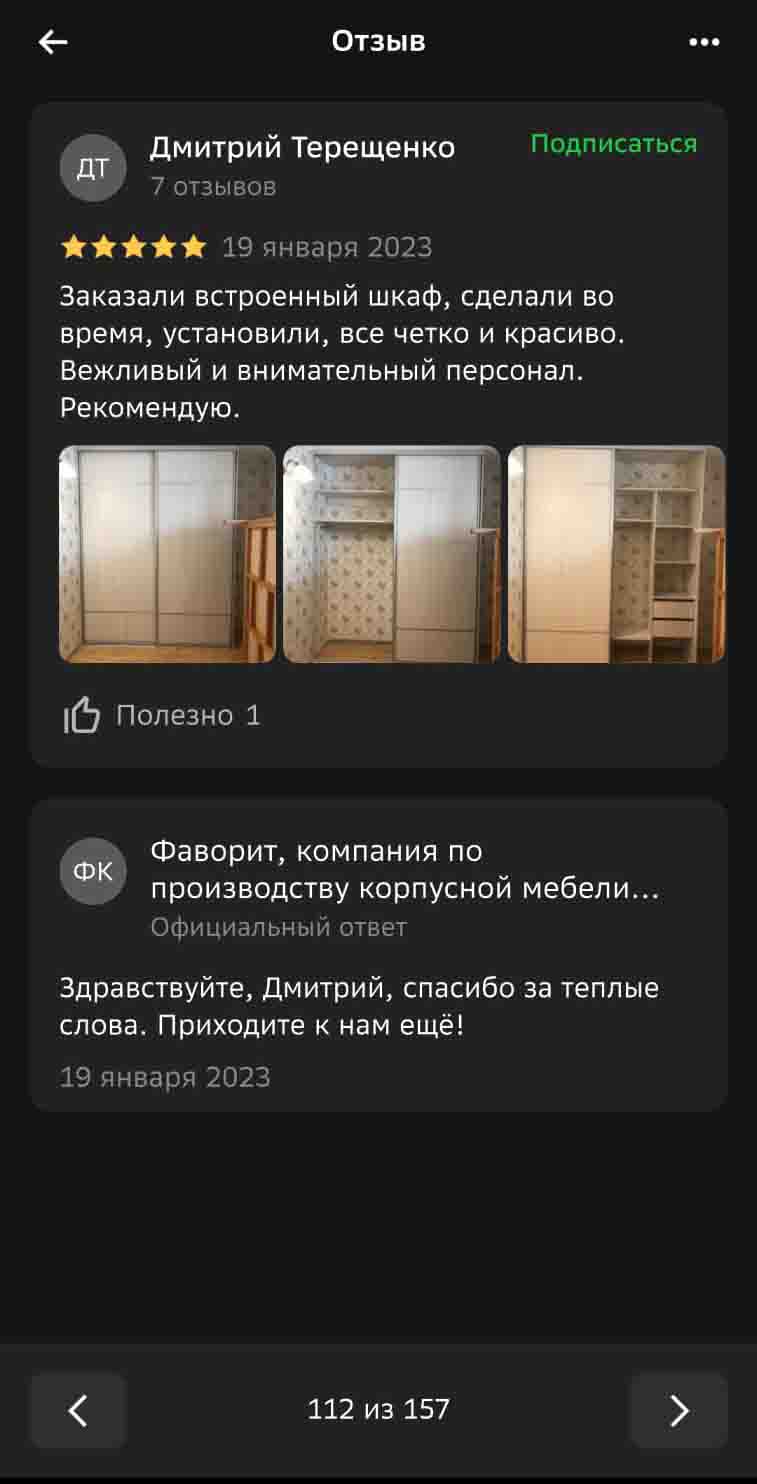
Task: Go to the previous review
Action: click(x=78, y=1410)
